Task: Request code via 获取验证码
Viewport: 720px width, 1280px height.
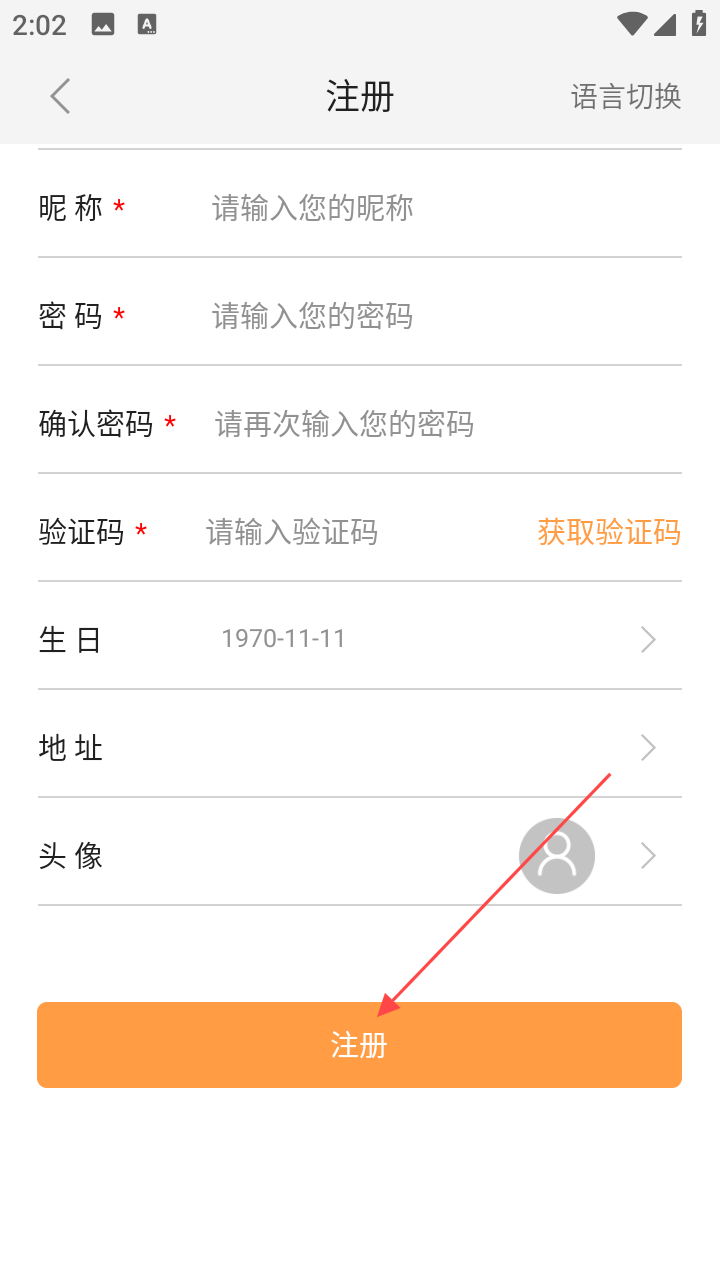Action: pyautogui.click(x=609, y=532)
